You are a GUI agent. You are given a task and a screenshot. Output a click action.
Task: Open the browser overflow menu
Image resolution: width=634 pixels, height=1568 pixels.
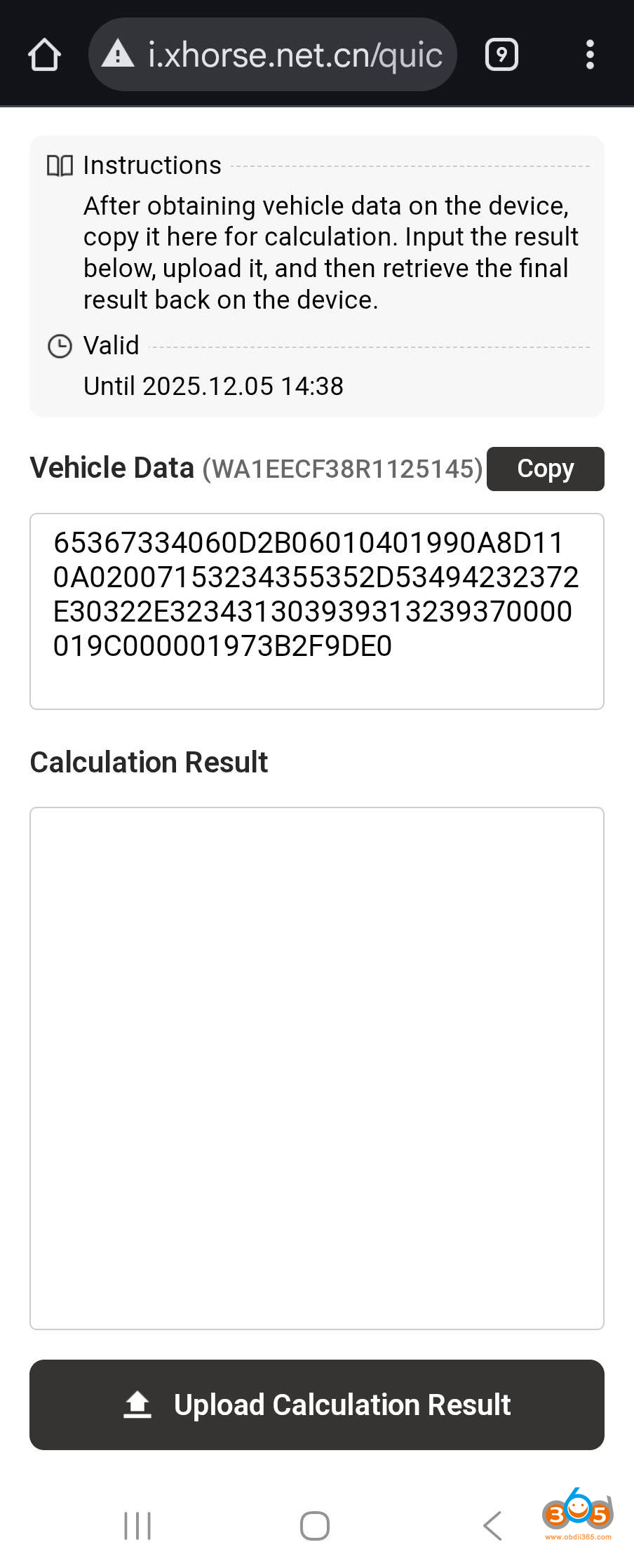pos(590,55)
